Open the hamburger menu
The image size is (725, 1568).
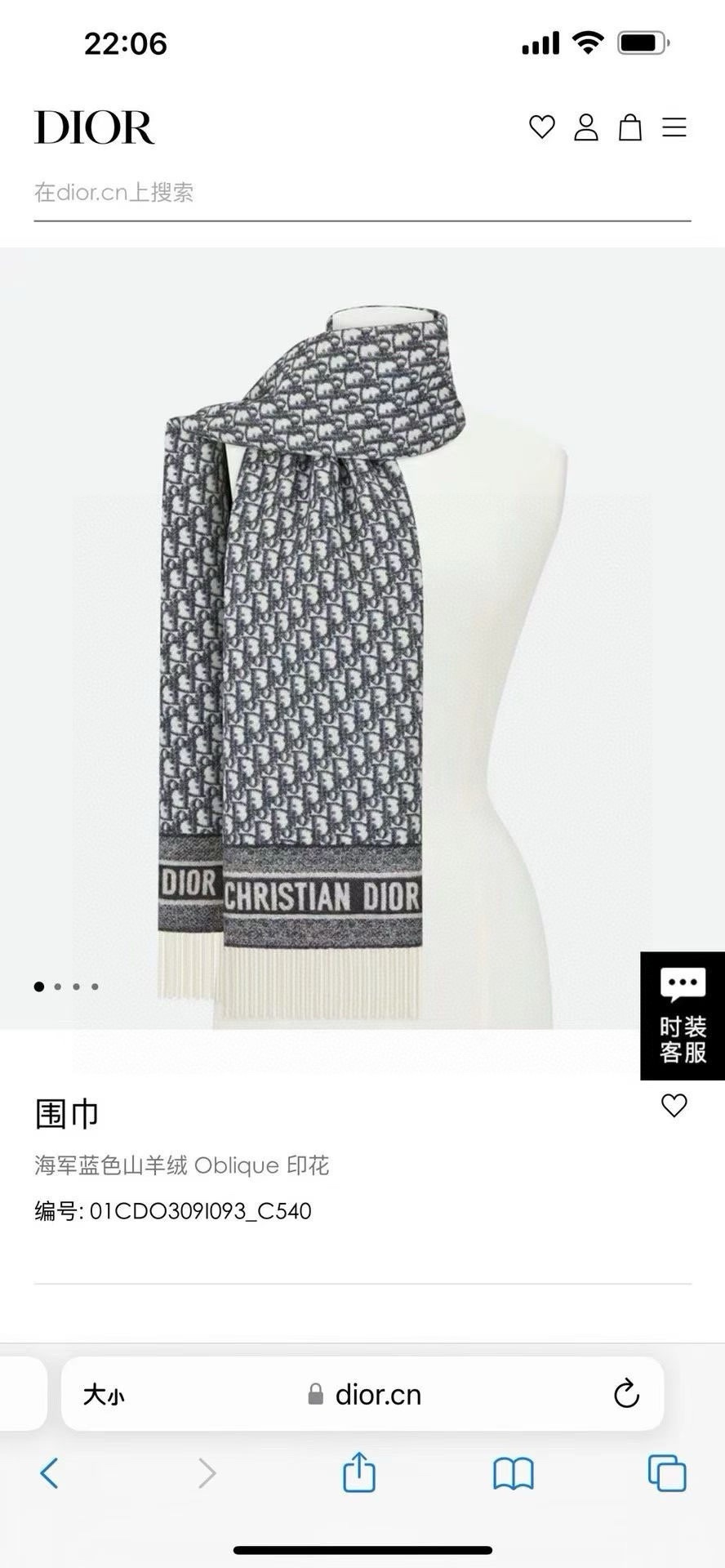tap(674, 127)
